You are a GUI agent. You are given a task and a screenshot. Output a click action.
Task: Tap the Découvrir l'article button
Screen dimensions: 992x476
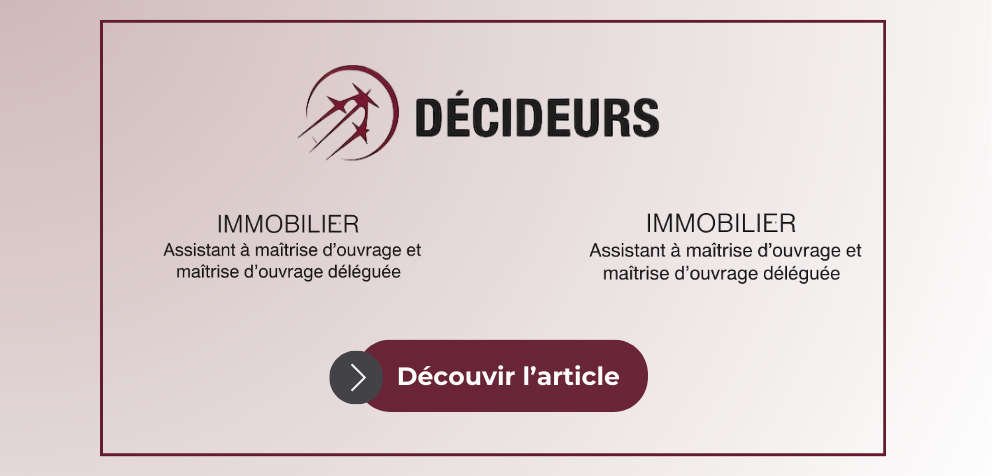tap(506, 377)
